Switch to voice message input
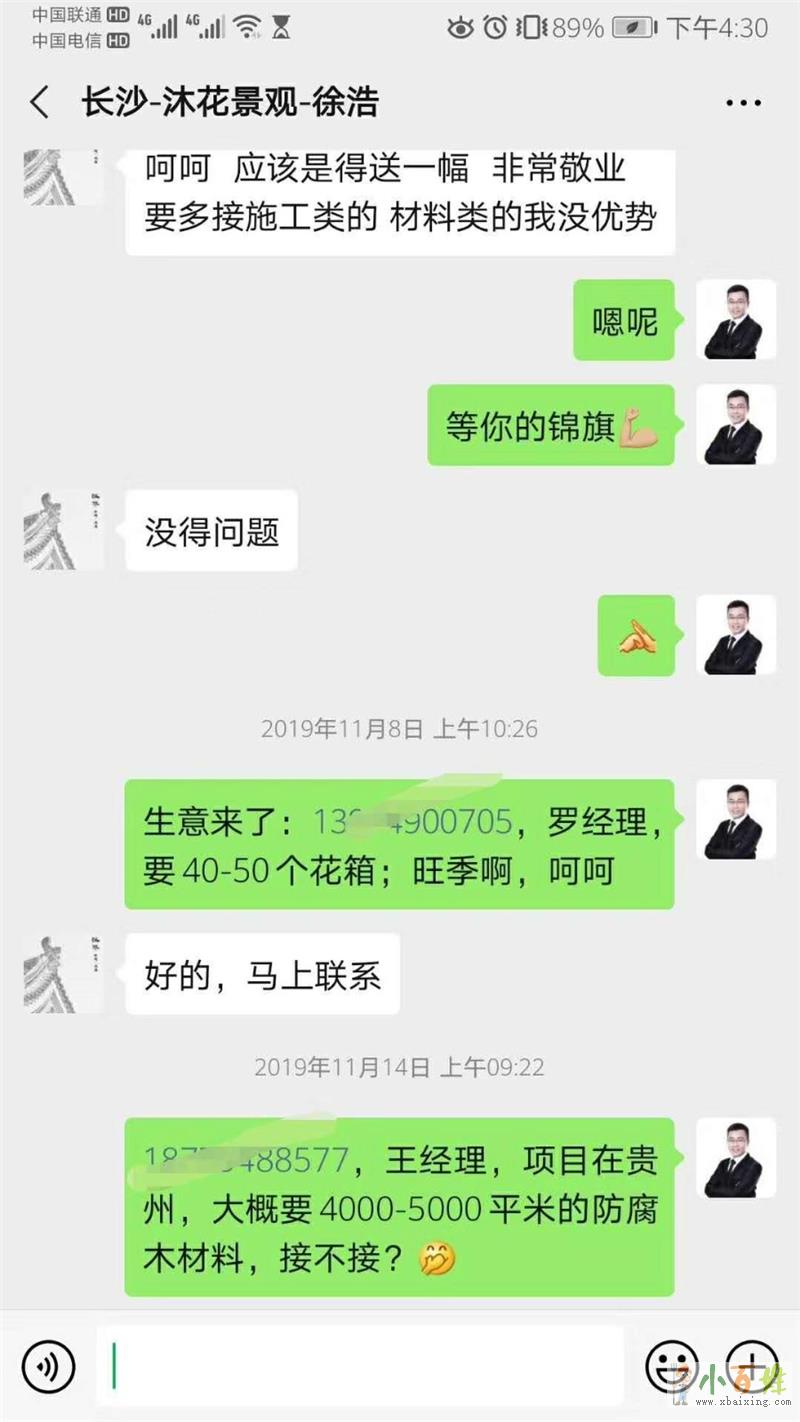The width and height of the screenshot is (800, 1422). point(48,1366)
